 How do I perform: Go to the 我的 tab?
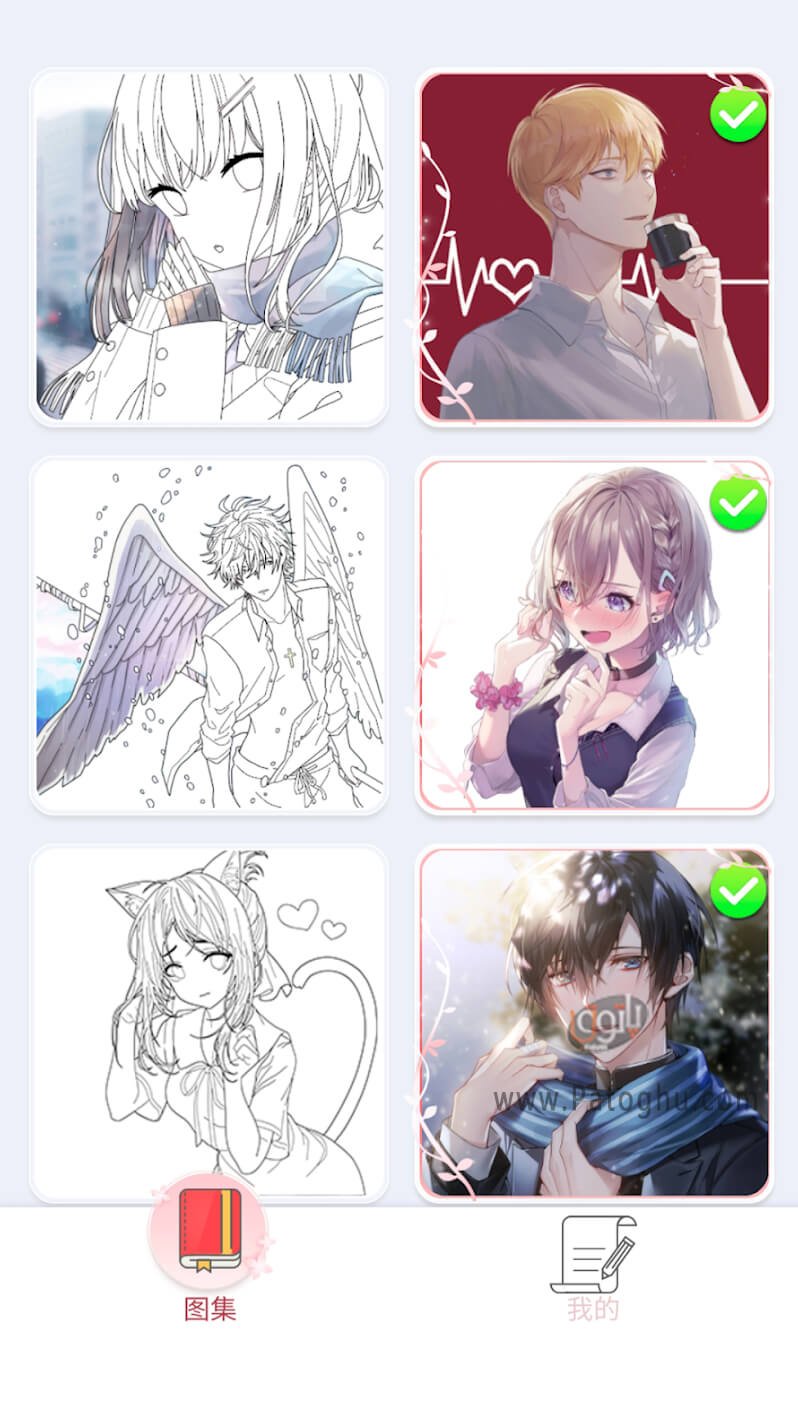point(594,1266)
